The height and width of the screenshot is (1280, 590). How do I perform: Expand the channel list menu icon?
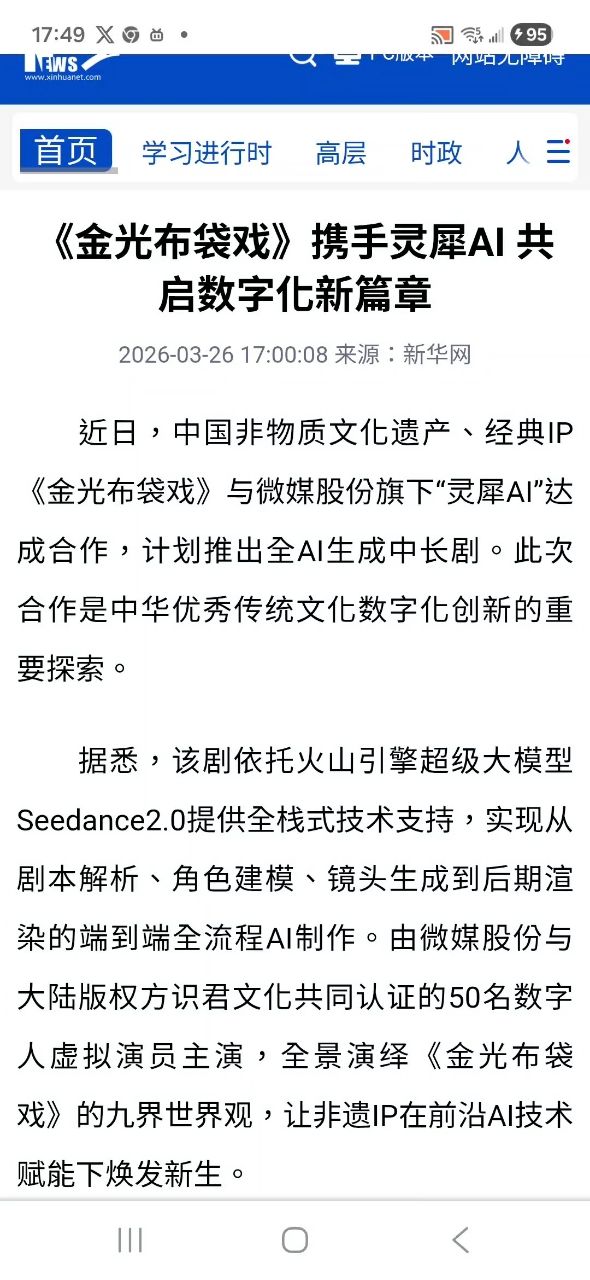click(x=558, y=152)
